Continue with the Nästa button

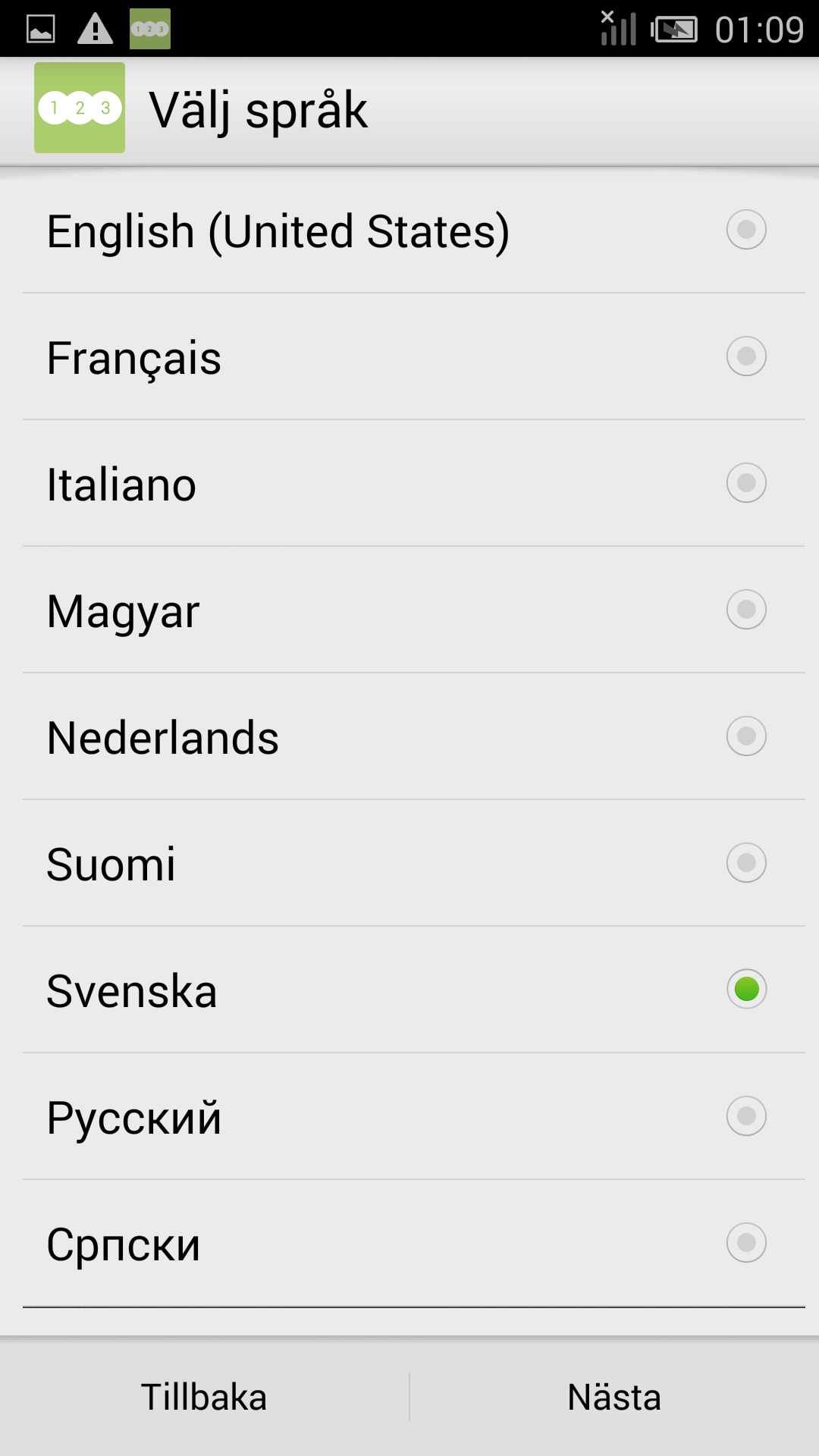point(615,1397)
